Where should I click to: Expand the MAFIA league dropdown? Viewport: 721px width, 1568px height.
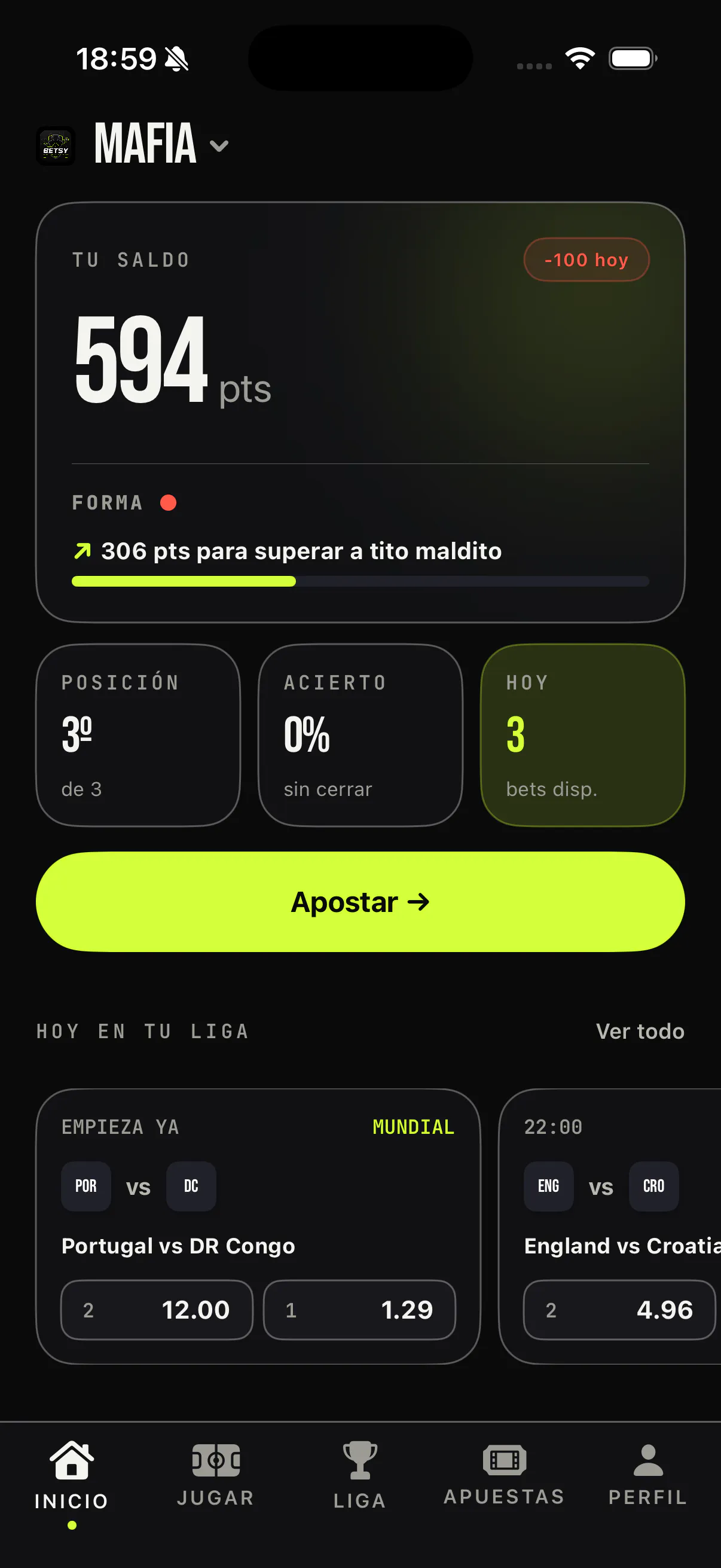[x=162, y=145]
